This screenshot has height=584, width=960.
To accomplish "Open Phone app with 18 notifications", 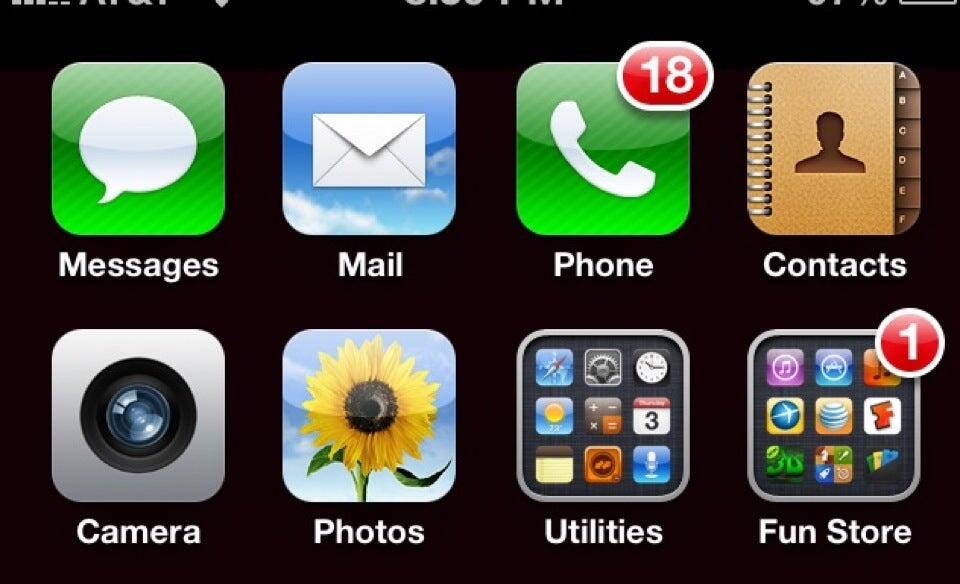I will (602, 150).
